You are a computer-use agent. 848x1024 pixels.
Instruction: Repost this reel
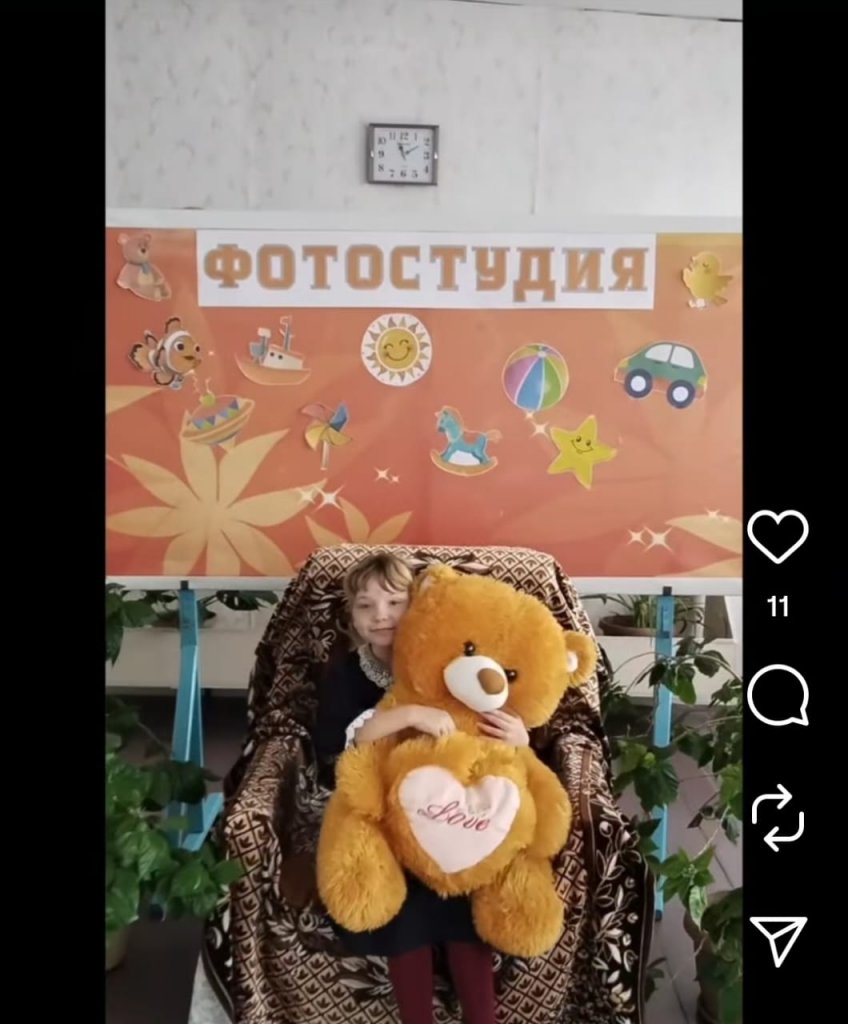coord(777,817)
